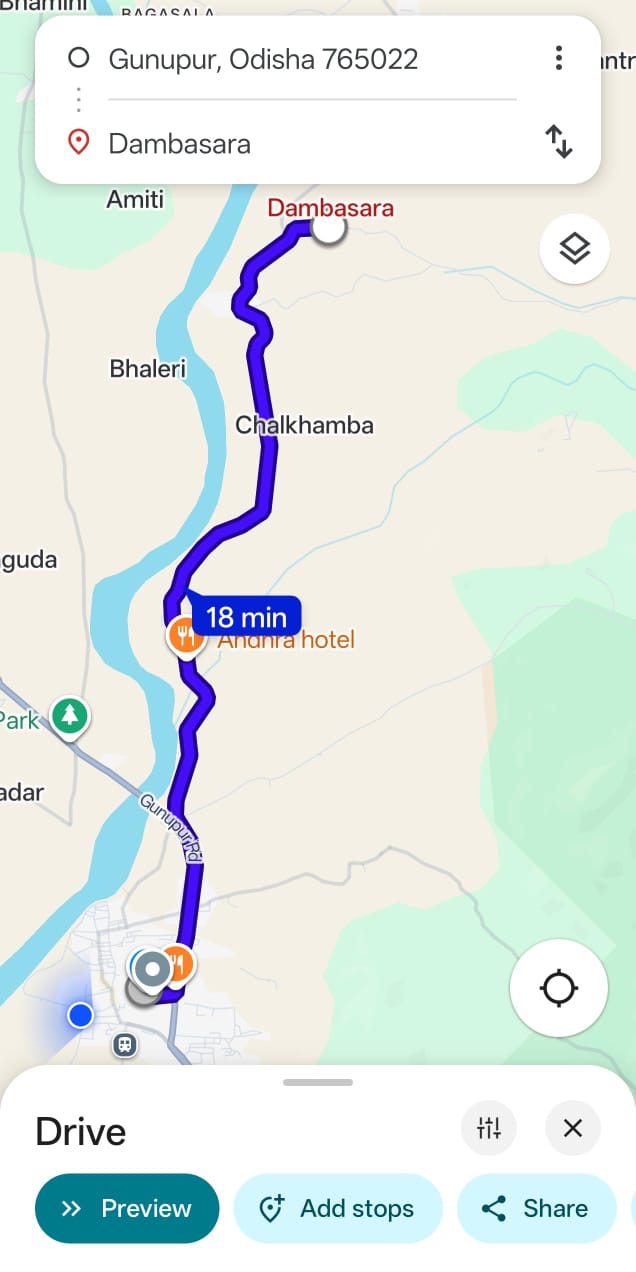
Task: Start the route Preview
Action: [x=127, y=1208]
